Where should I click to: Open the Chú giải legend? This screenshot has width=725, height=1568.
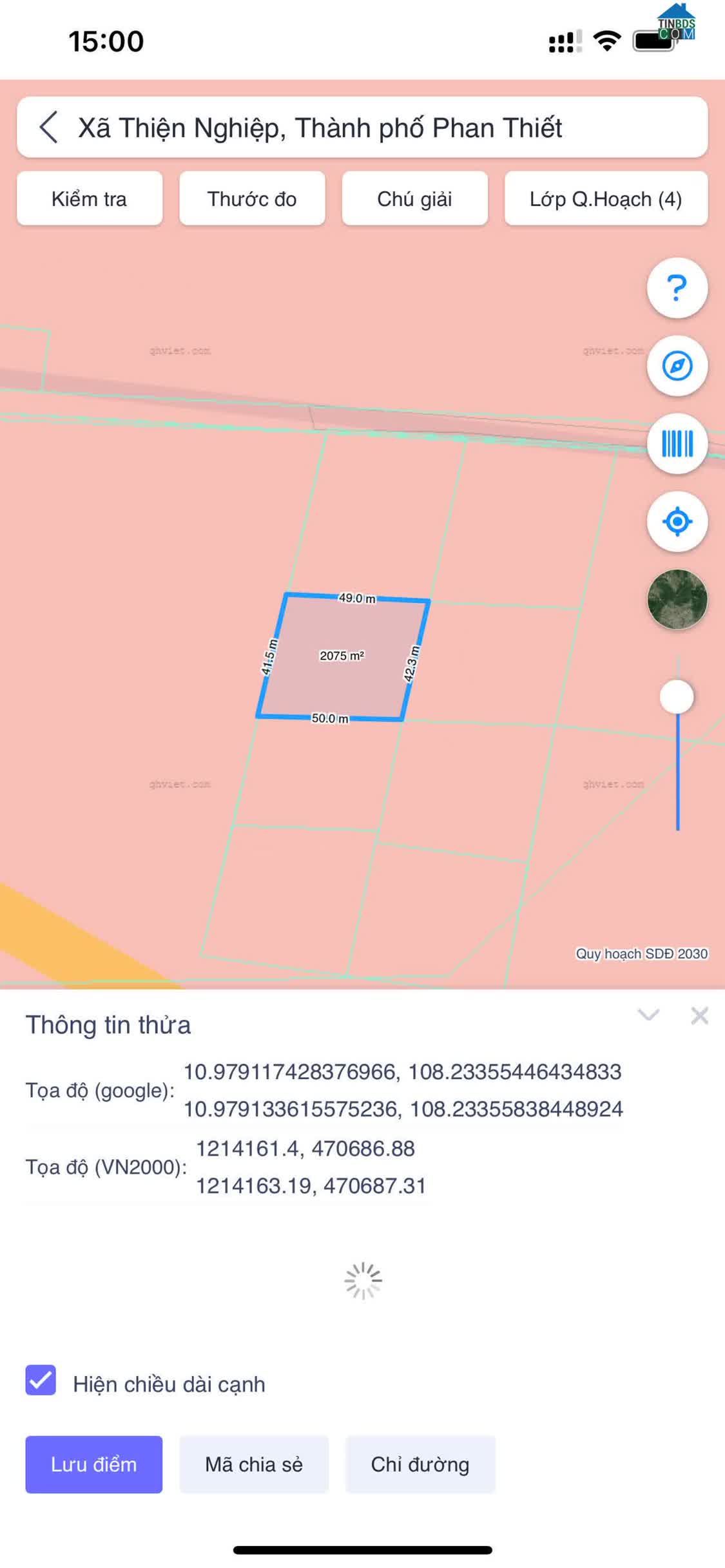point(414,198)
